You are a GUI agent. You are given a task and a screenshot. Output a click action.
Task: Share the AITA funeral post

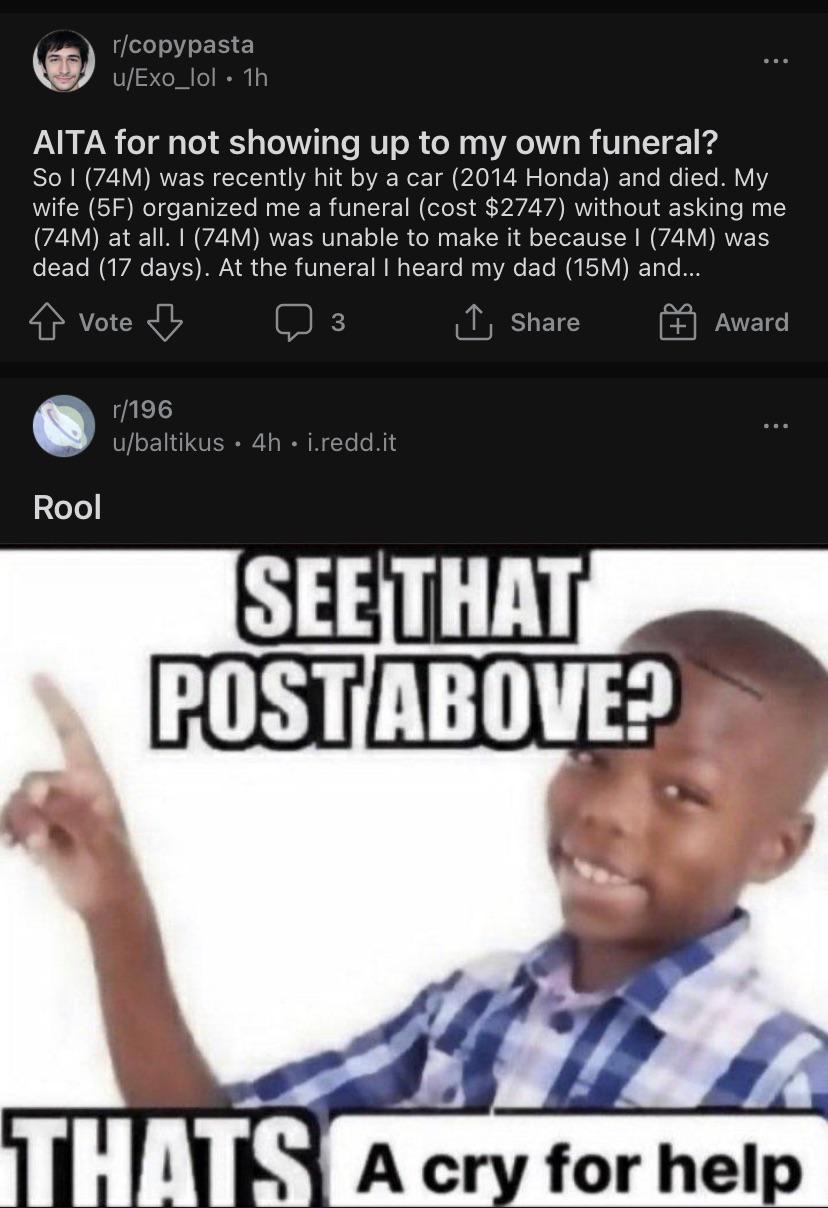point(517,322)
